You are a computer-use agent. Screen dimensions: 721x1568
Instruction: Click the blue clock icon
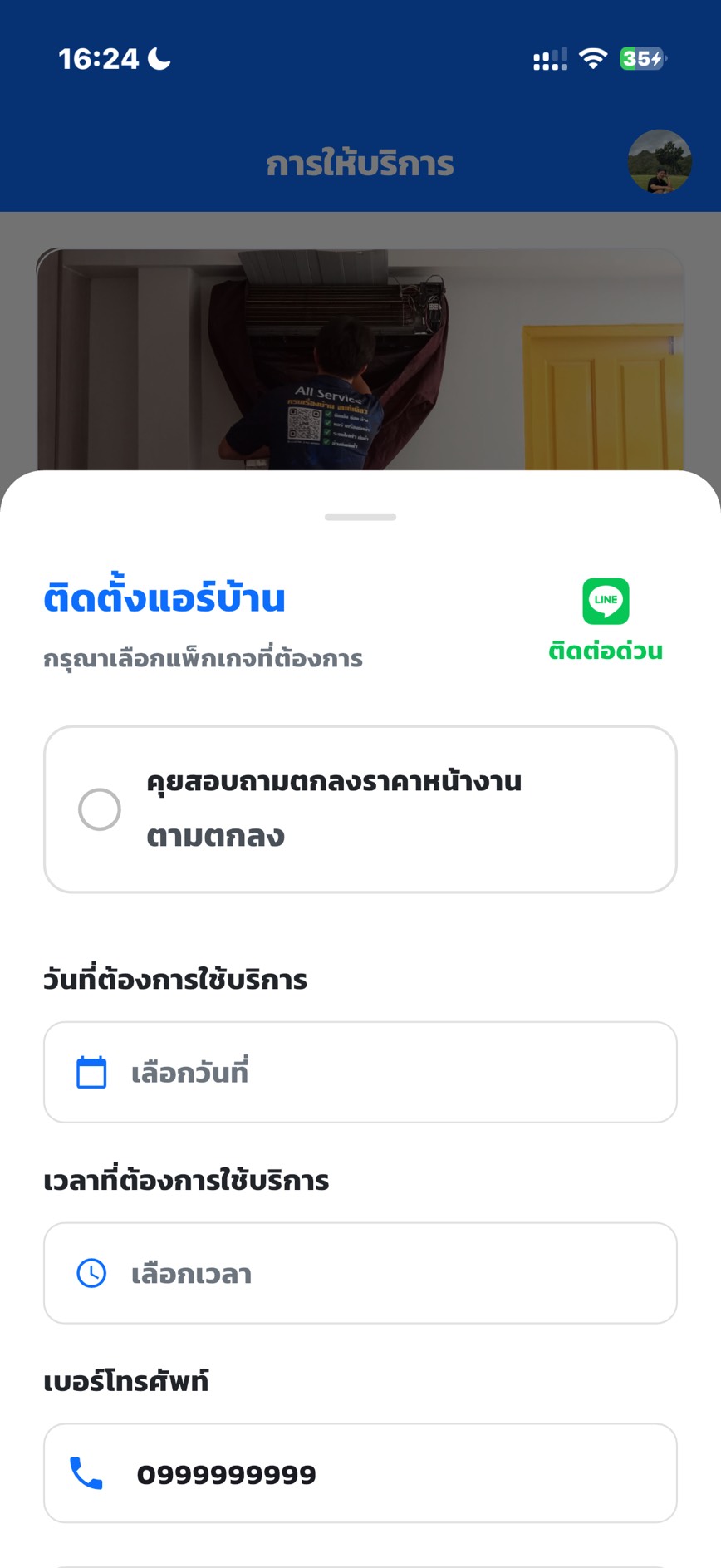(92, 1273)
